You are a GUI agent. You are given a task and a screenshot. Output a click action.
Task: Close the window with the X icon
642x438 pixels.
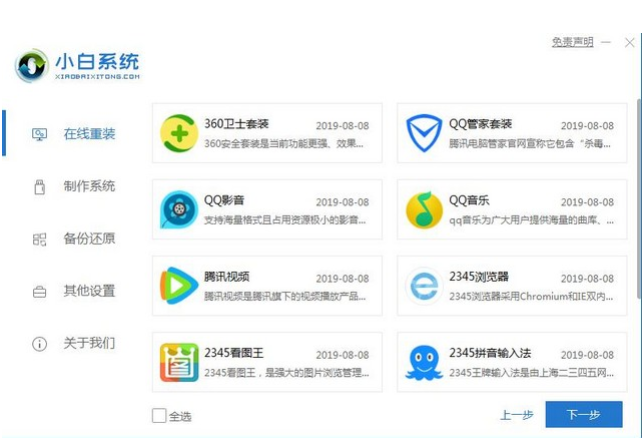(630, 42)
